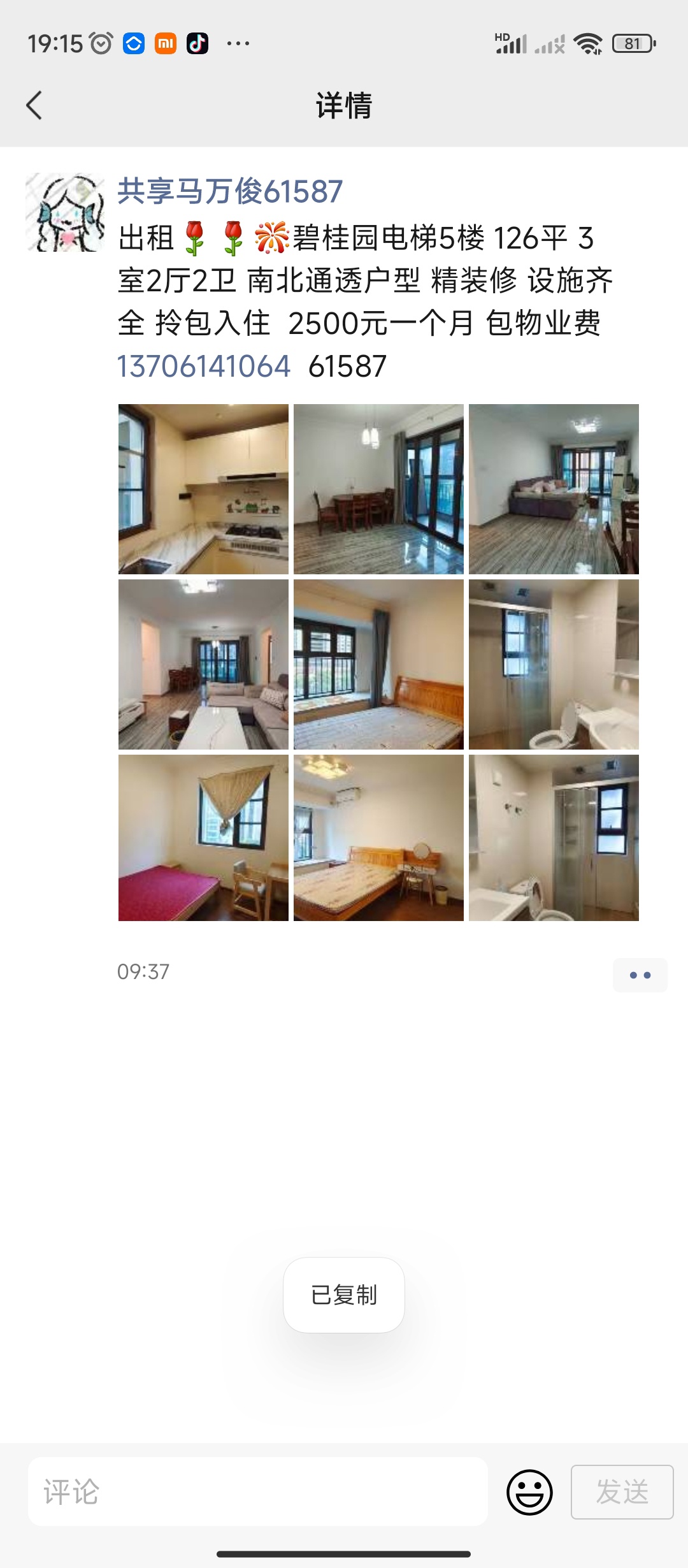Tap the 发送 send button

622,1492
